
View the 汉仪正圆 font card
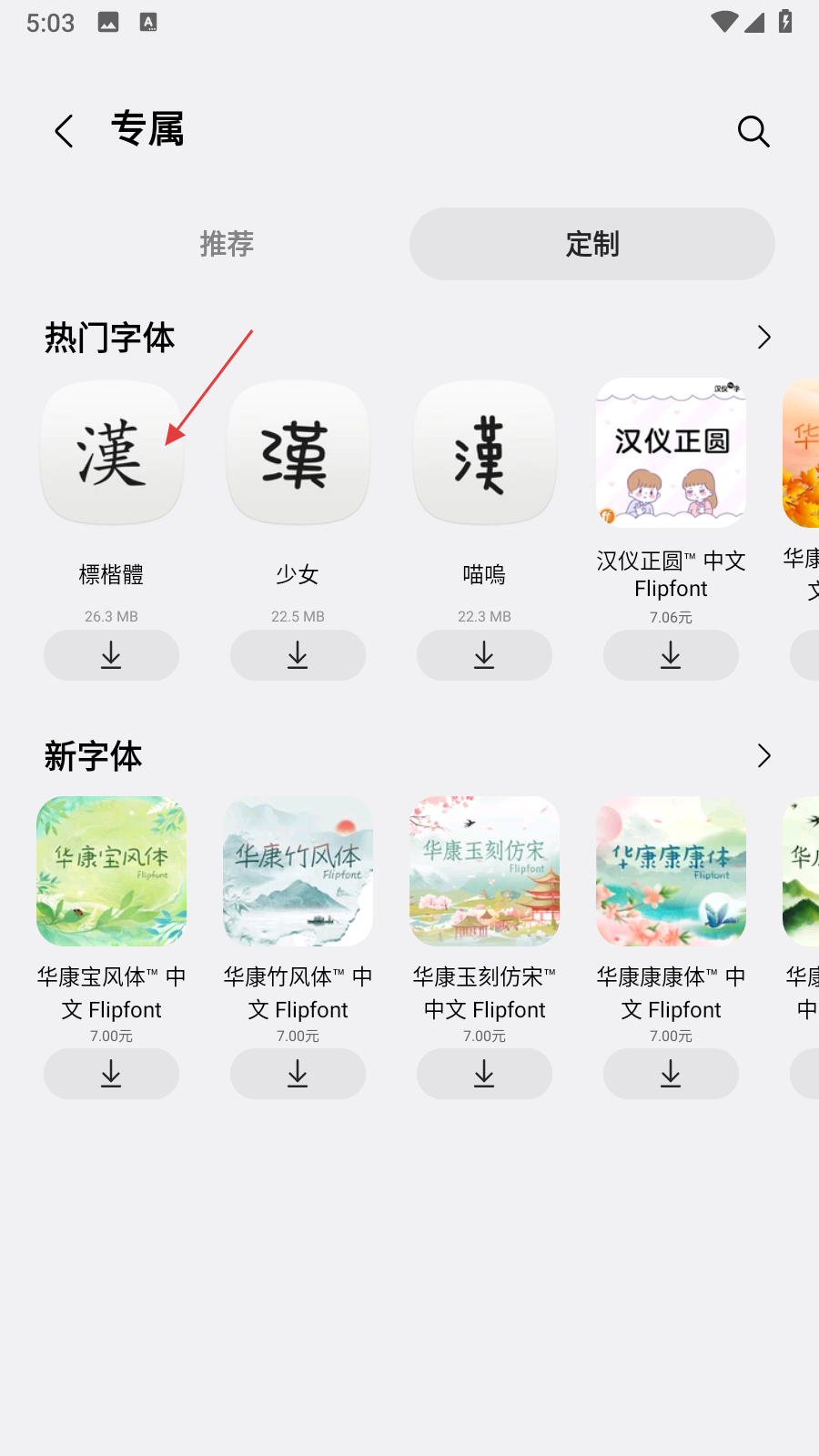671,453
